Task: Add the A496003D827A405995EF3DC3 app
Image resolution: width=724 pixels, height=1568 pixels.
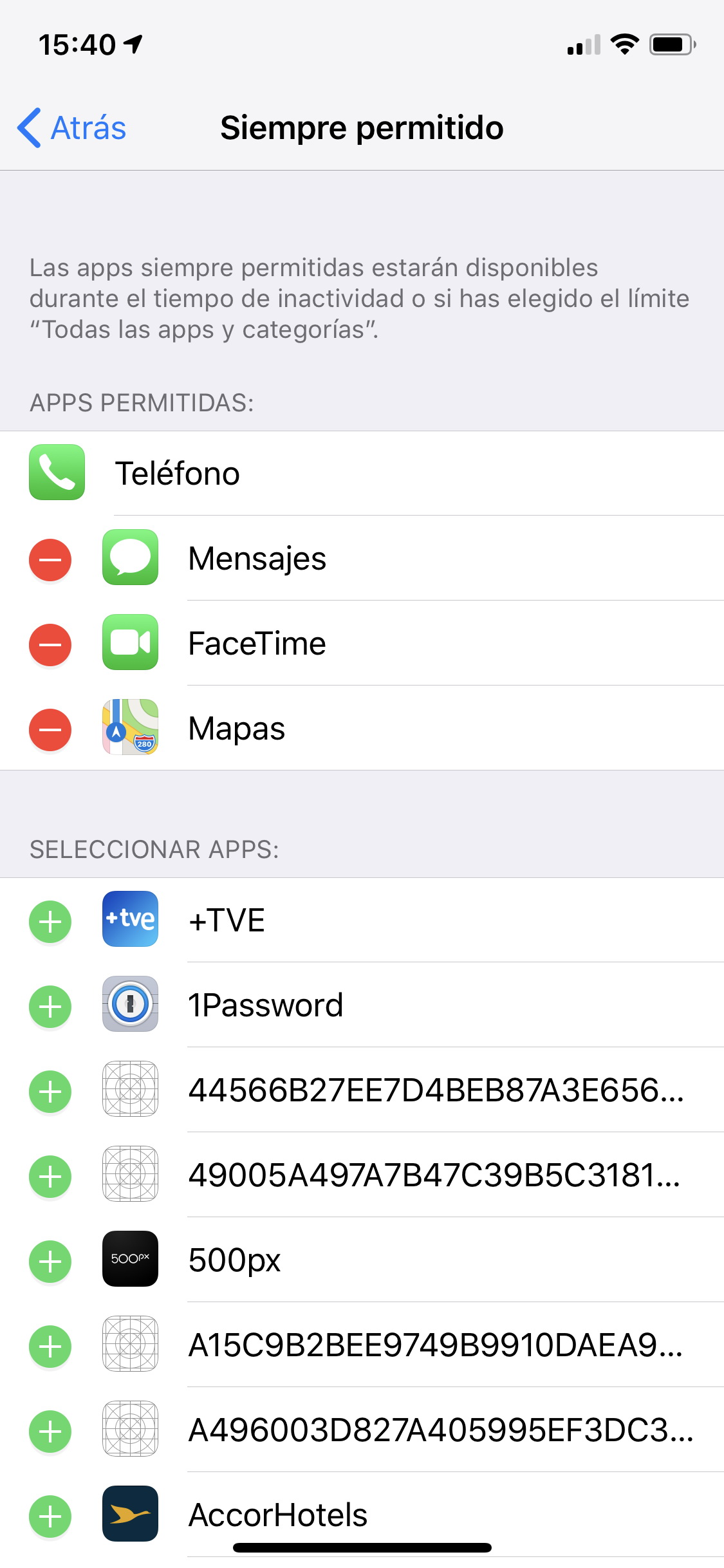Action: [x=50, y=1431]
